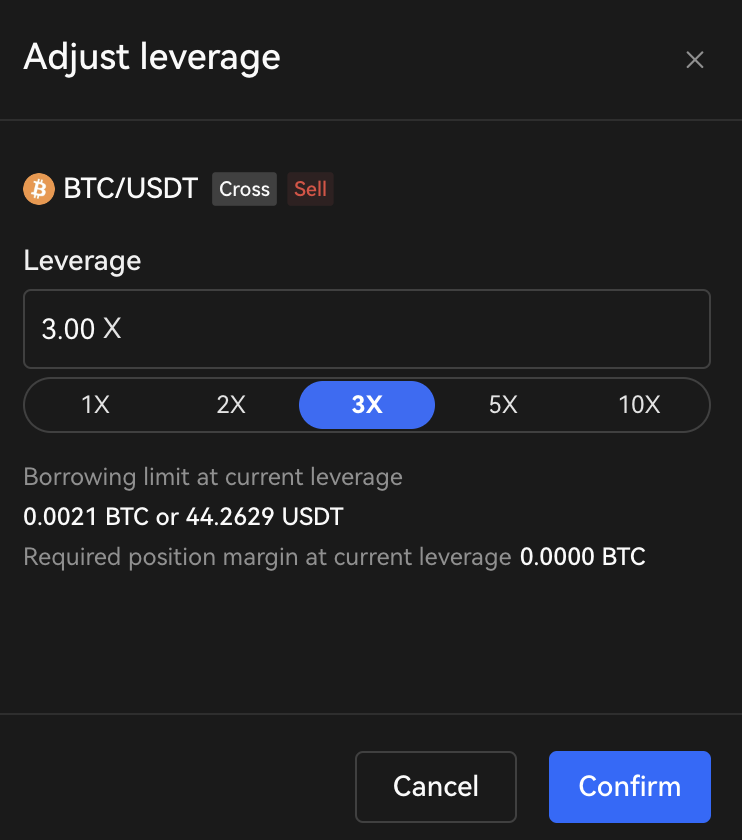Tap the leverage input field

[x=366, y=329]
